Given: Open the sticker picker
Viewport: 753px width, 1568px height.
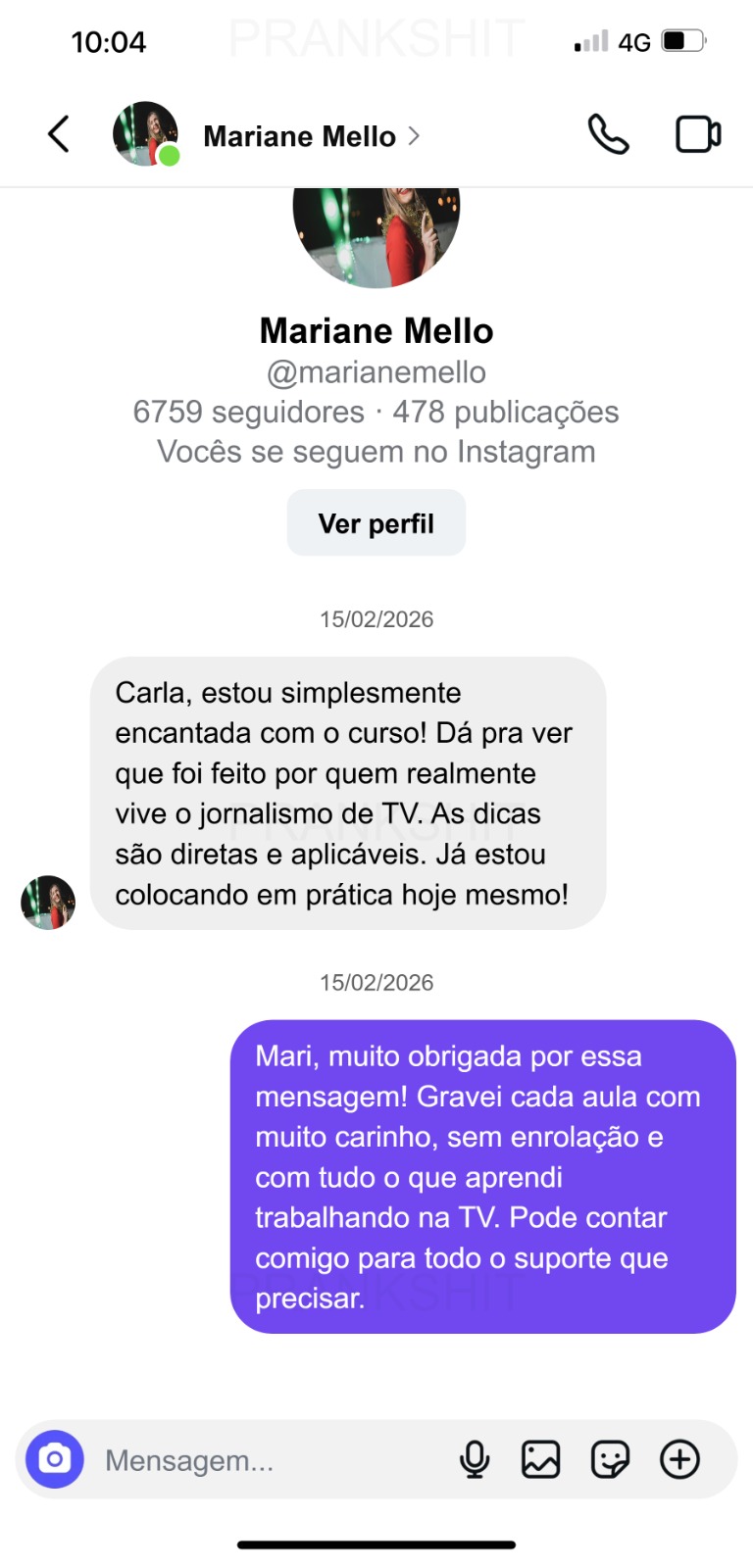Looking at the screenshot, I should pyautogui.click(x=610, y=1459).
